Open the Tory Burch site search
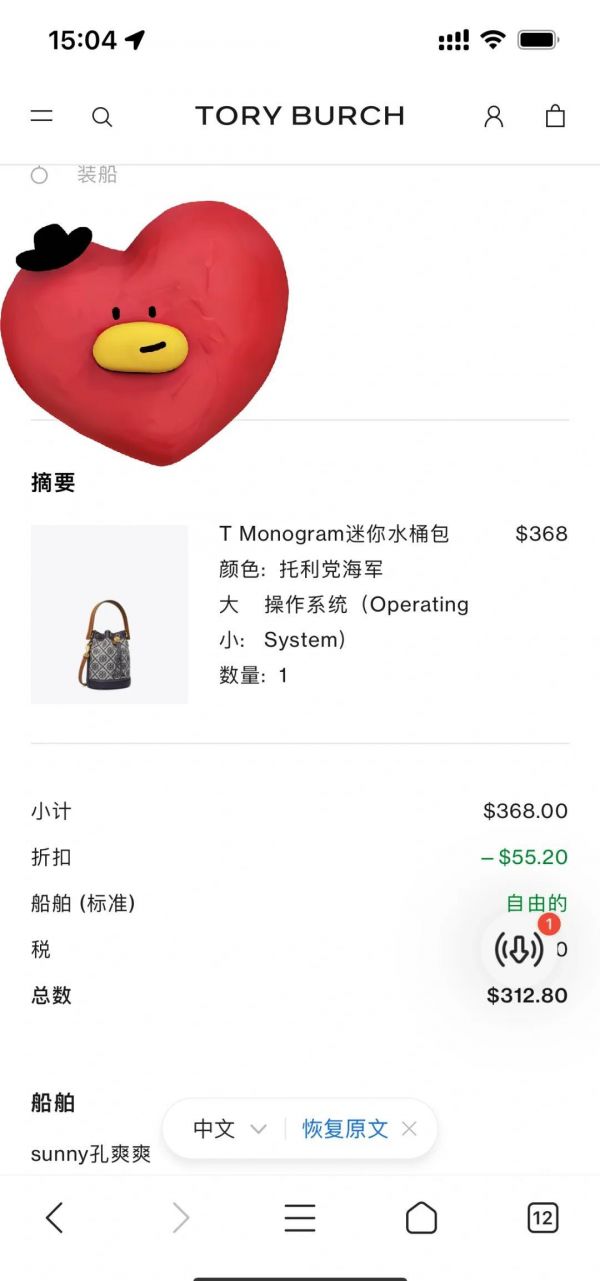The height and width of the screenshot is (1281, 600). tap(102, 117)
